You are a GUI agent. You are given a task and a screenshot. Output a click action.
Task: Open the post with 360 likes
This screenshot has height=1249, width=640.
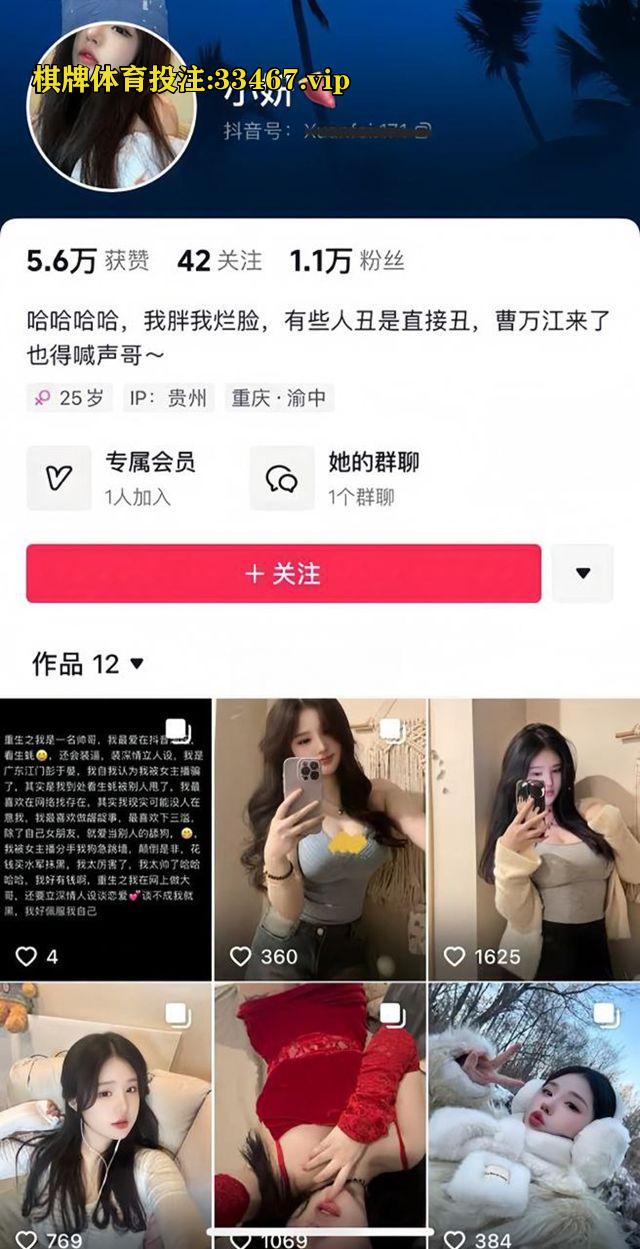pos(319,838)
